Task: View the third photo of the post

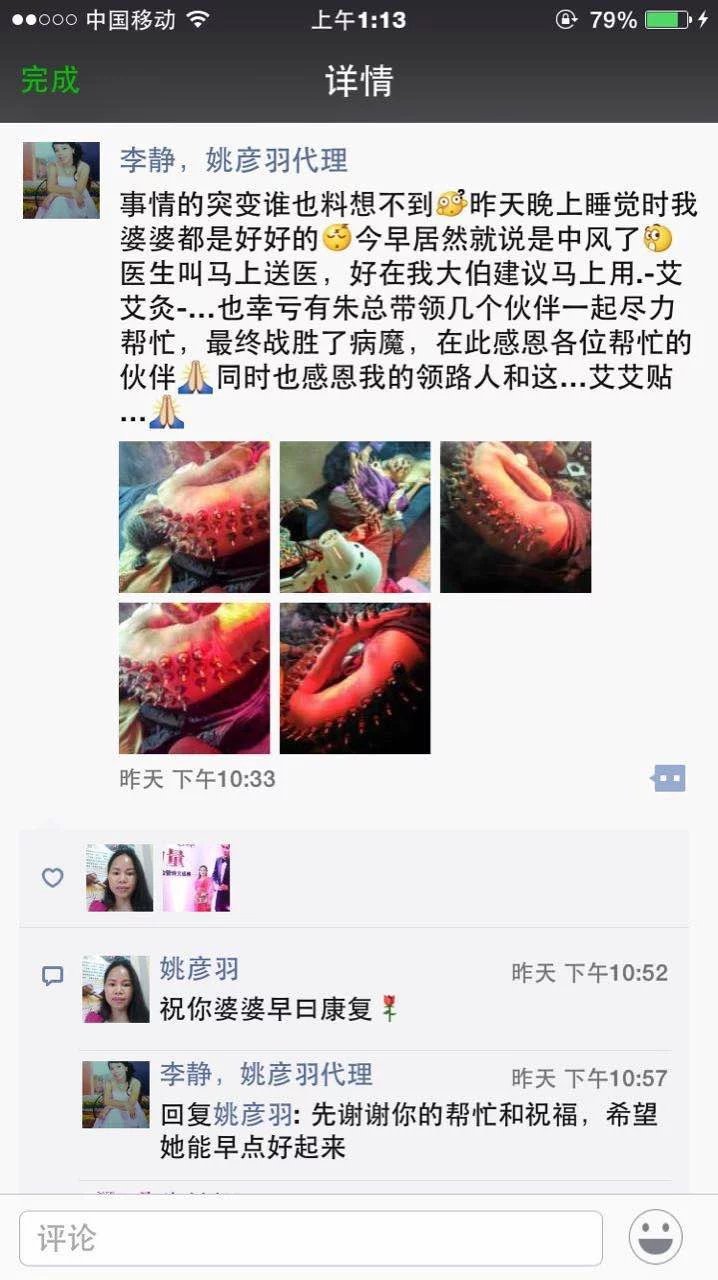Action: tap(515, 517)
